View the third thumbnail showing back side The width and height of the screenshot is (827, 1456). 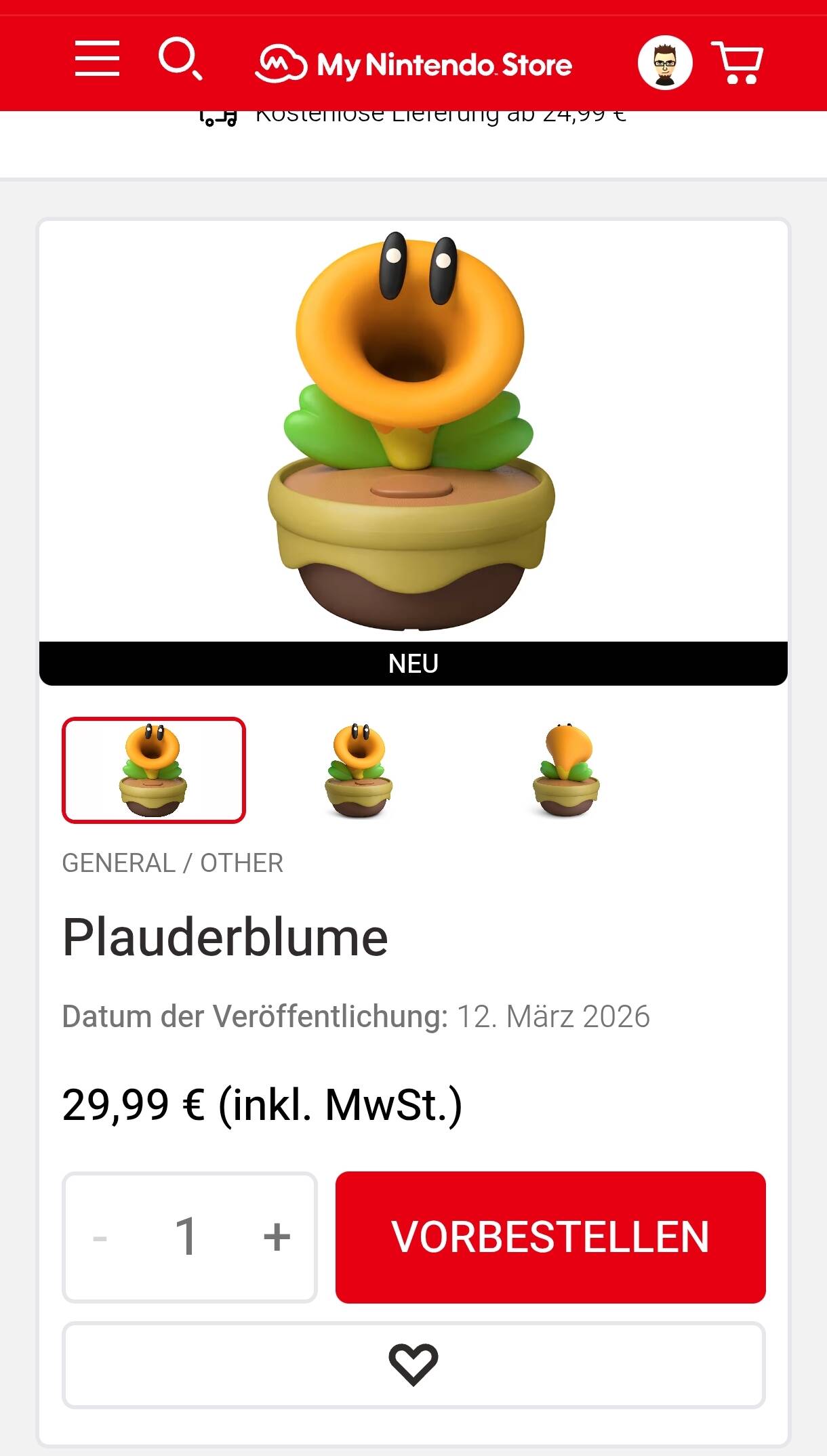click(x=567, y=770)
